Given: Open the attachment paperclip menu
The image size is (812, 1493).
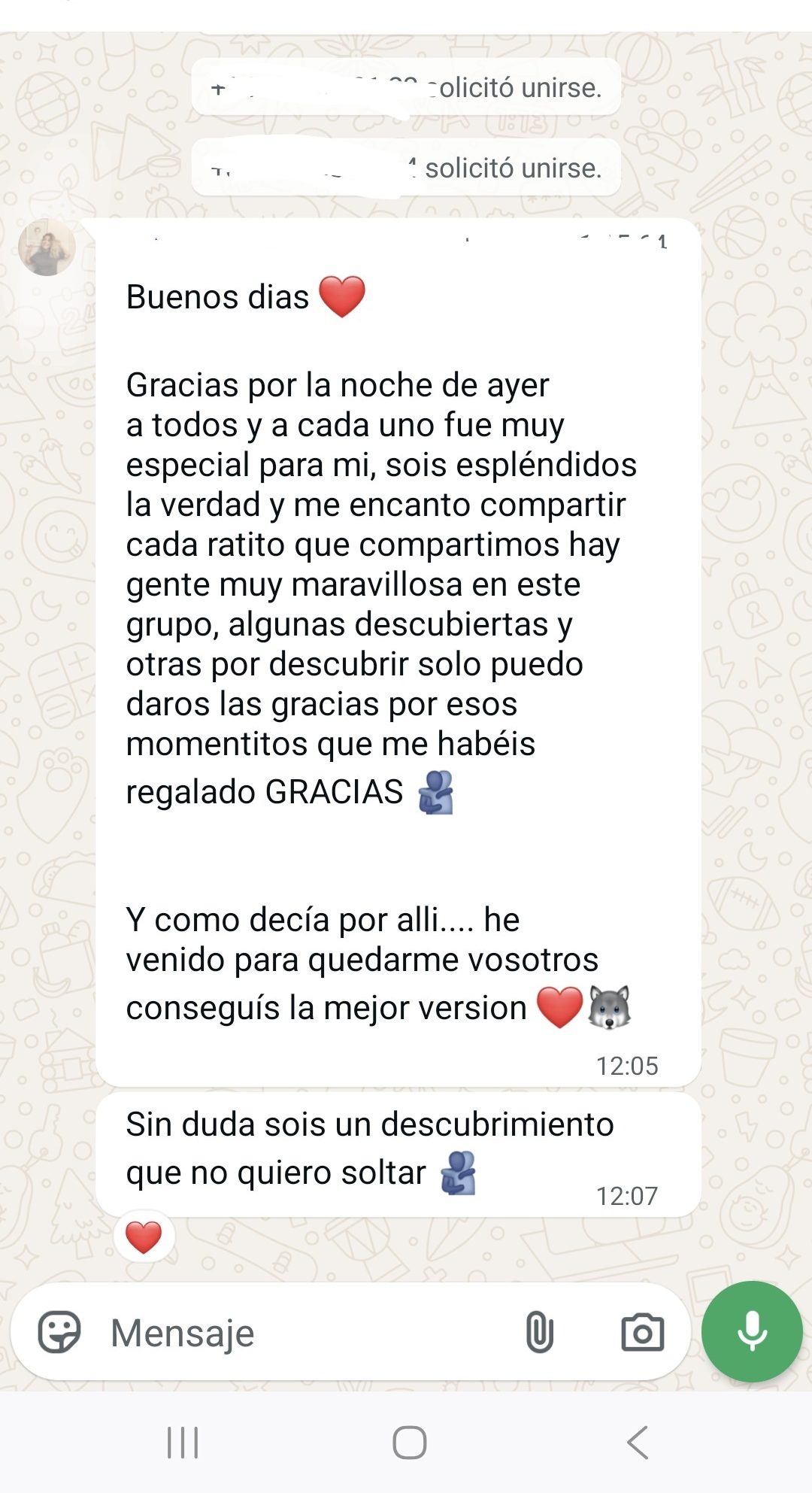Looking at the screenshot, I should pos(539,1332).
